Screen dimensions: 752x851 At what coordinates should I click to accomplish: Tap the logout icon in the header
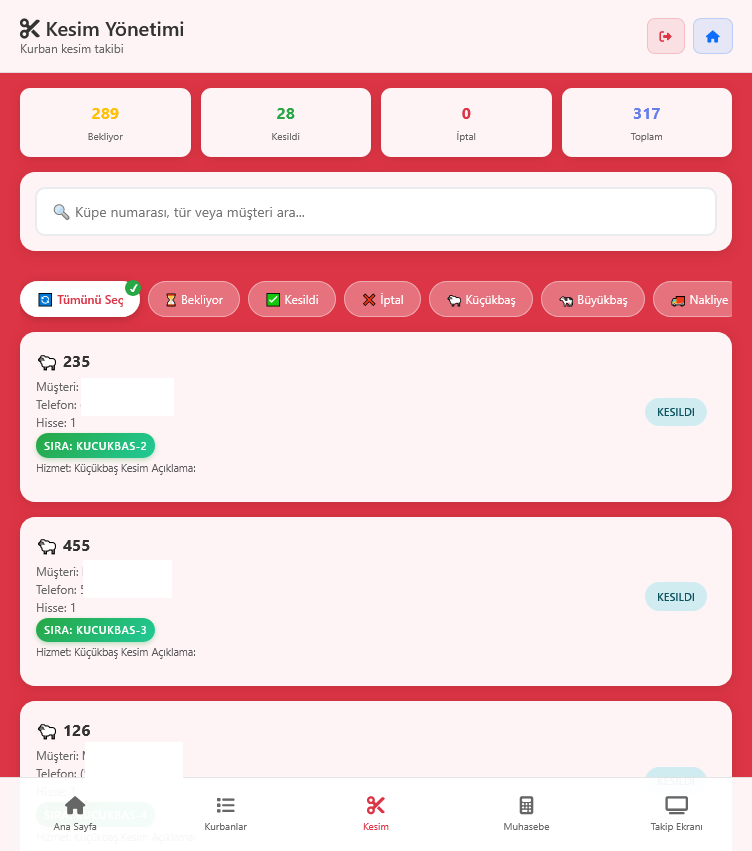665,36
